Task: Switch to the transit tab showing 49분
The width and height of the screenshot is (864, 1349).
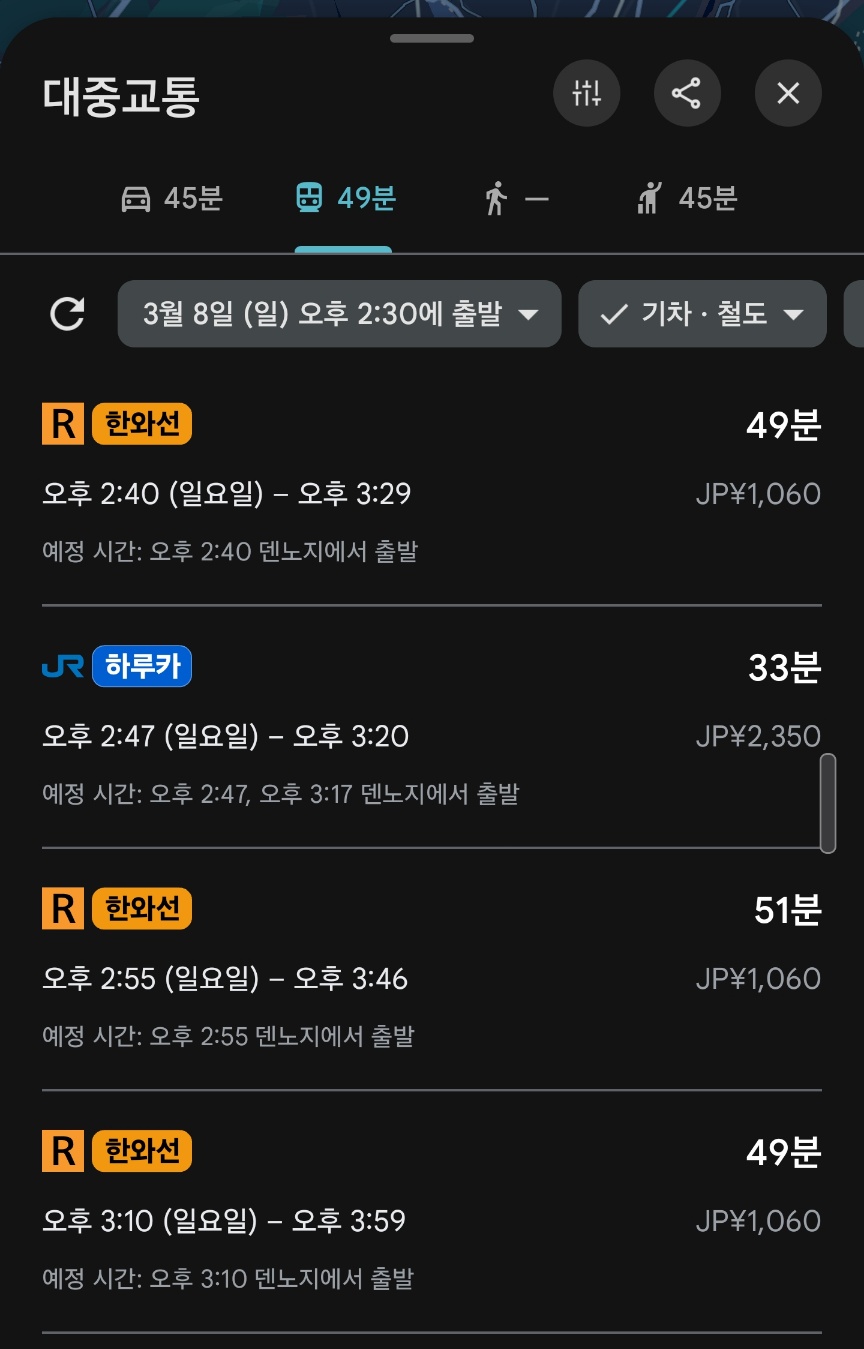Action: pos(344,199)
